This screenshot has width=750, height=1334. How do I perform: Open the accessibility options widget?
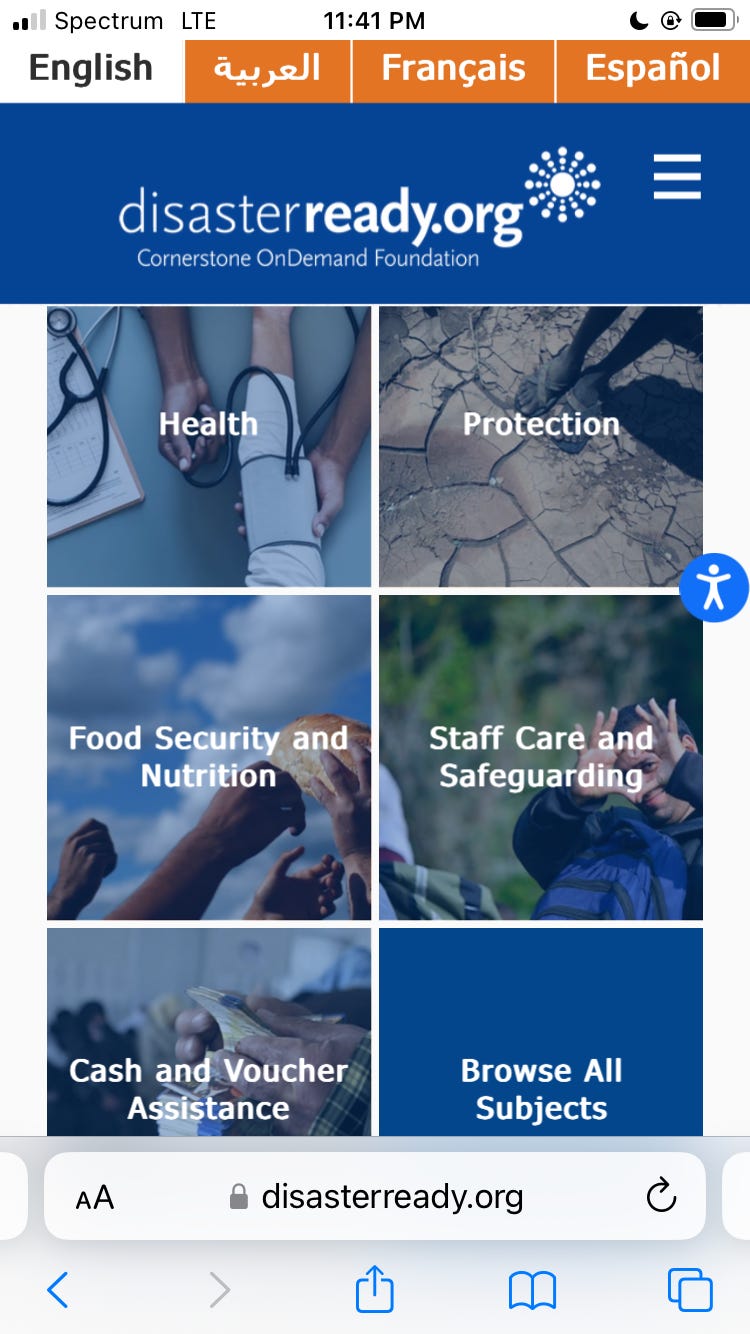tap(714, 588)
